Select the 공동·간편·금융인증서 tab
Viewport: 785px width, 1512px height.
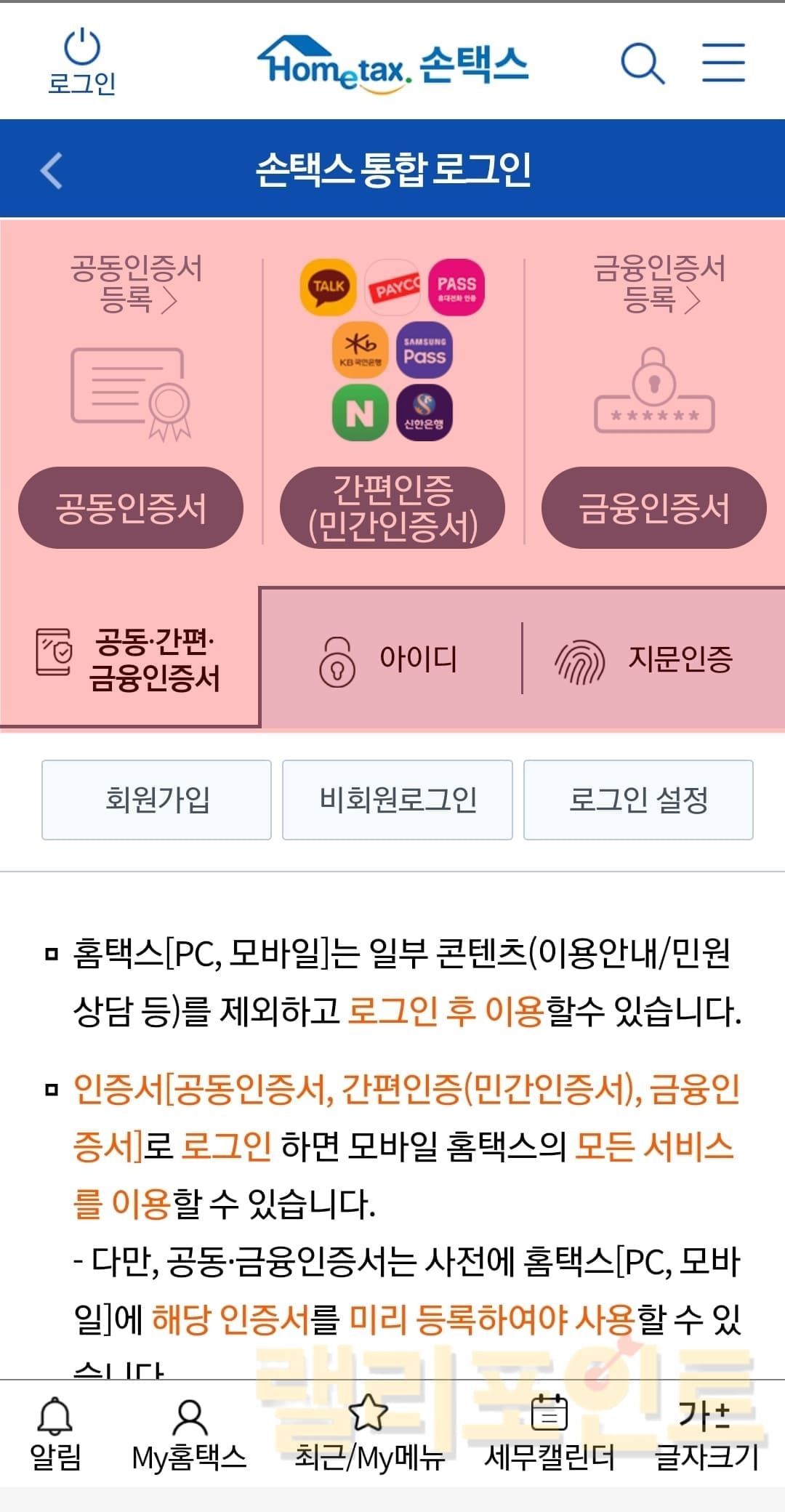[129, 659]
